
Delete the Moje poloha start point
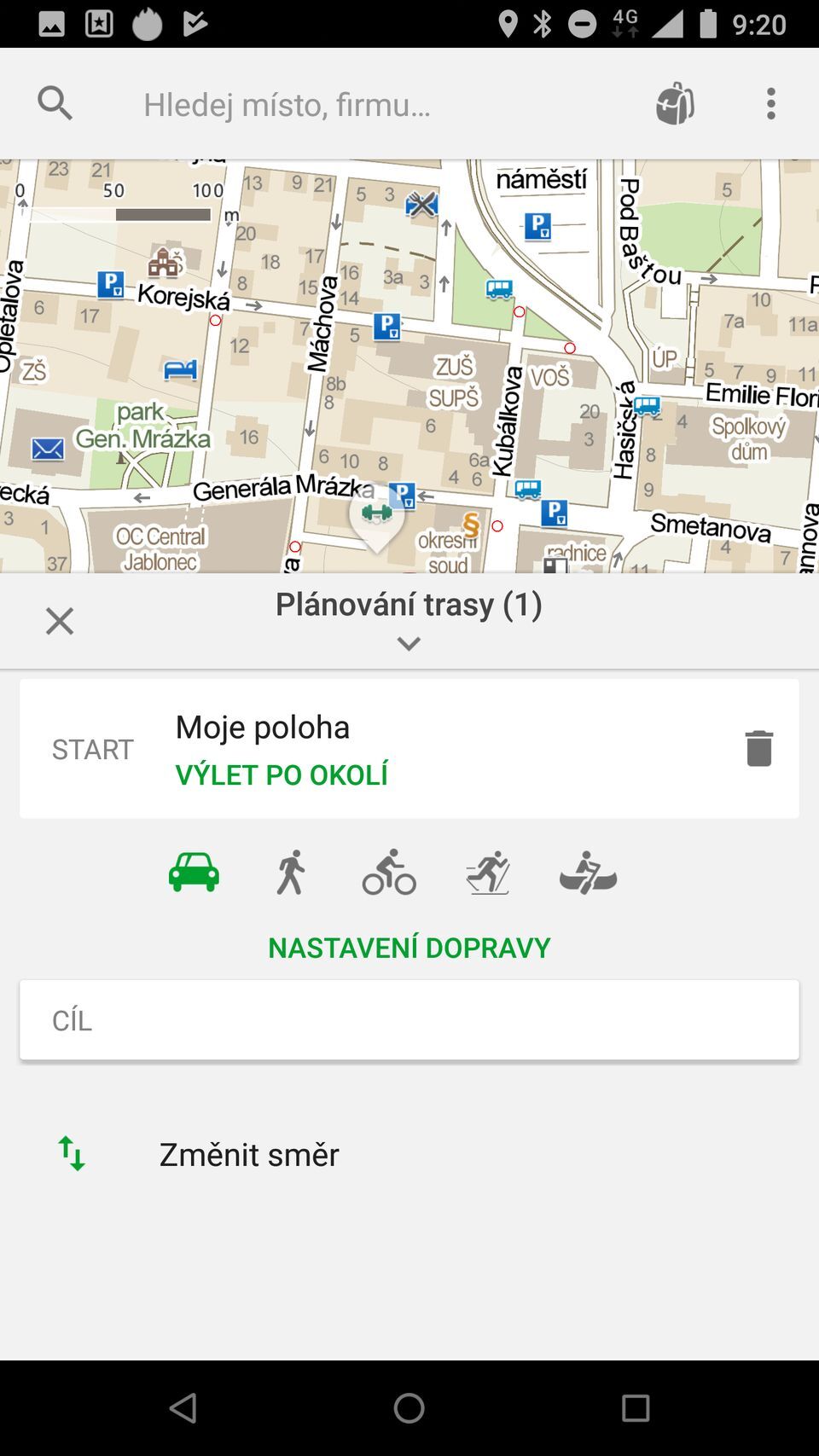pyautogui.click(x=758, y=748)
